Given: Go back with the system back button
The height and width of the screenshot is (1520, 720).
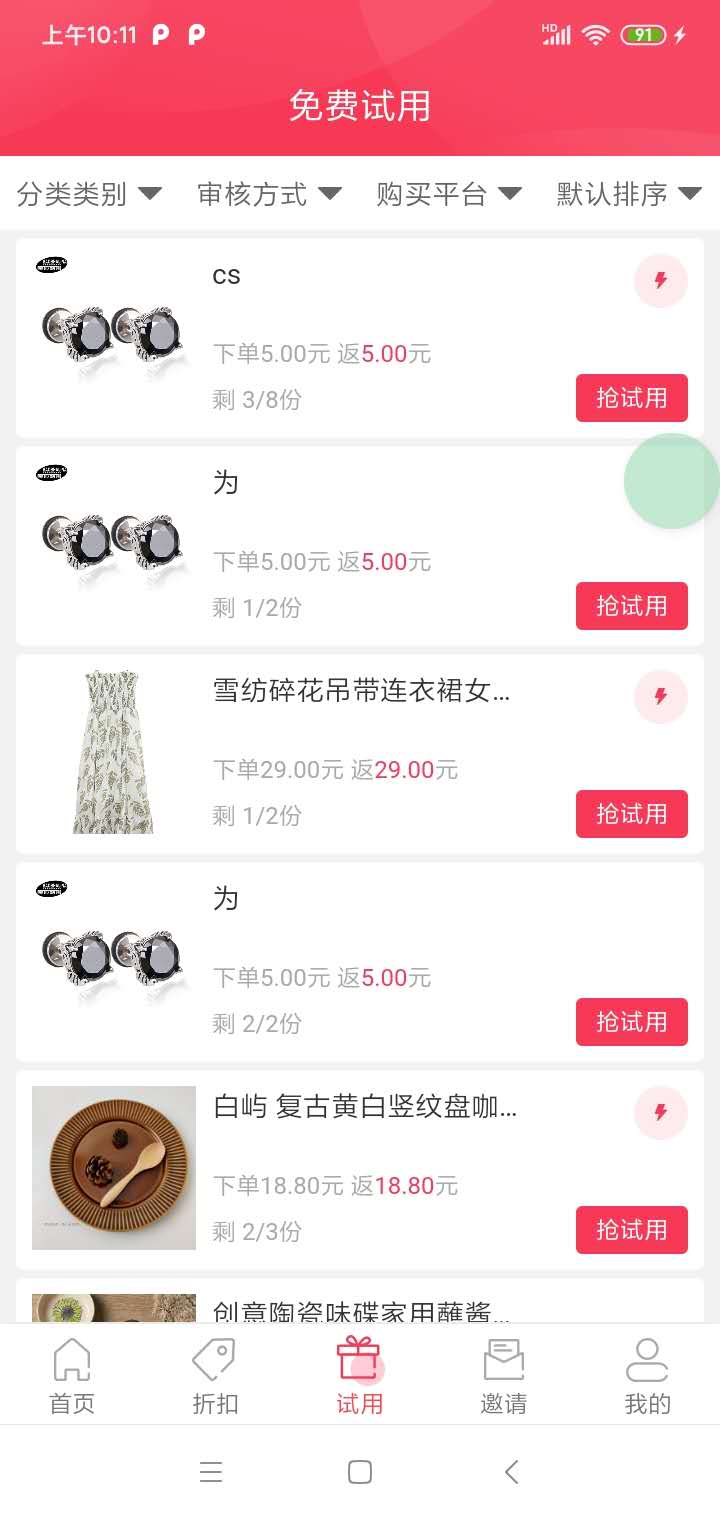Looking at the screenshot, I should [x=511, y=1472].
